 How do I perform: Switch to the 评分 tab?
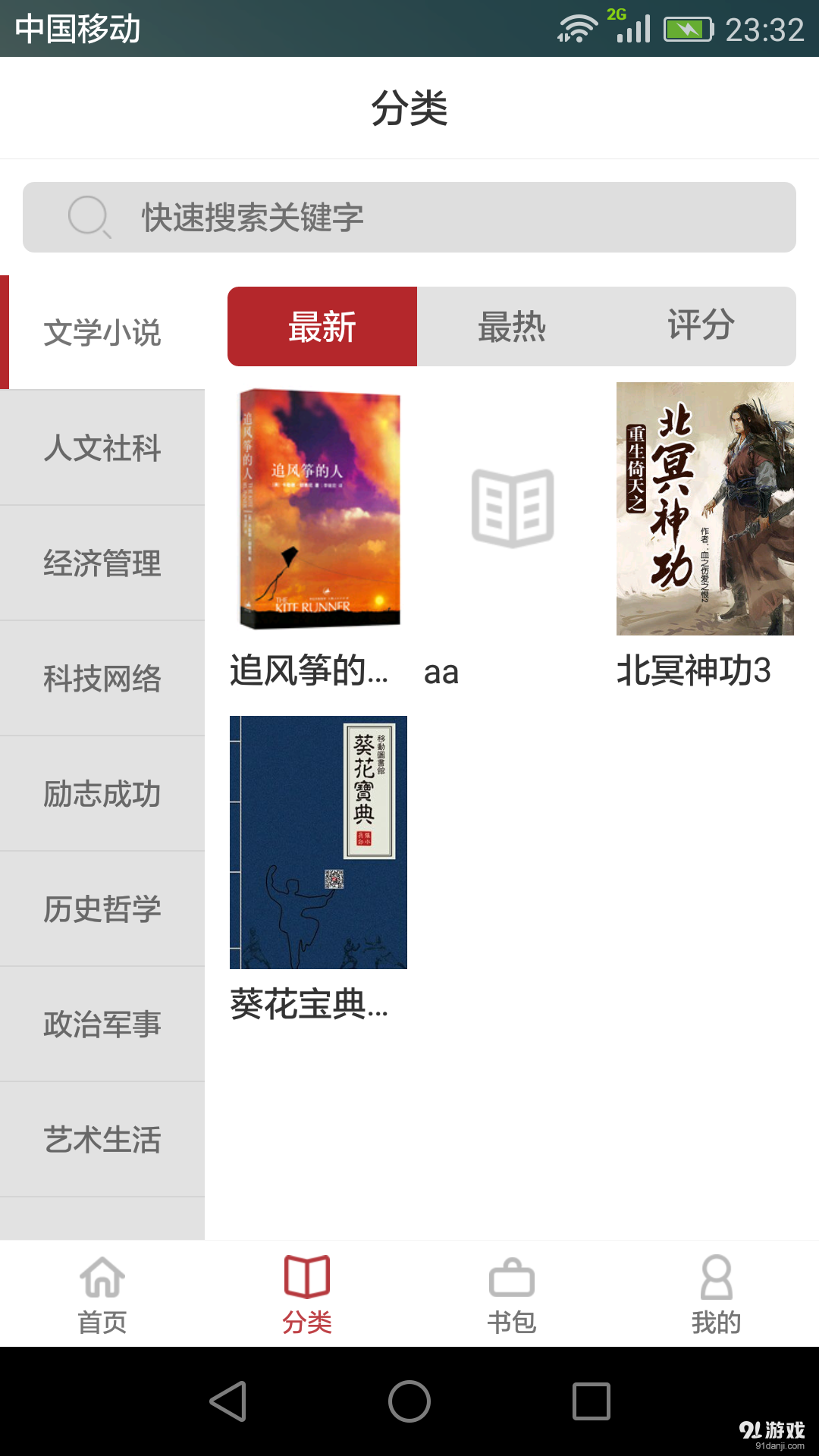(701, 326)
